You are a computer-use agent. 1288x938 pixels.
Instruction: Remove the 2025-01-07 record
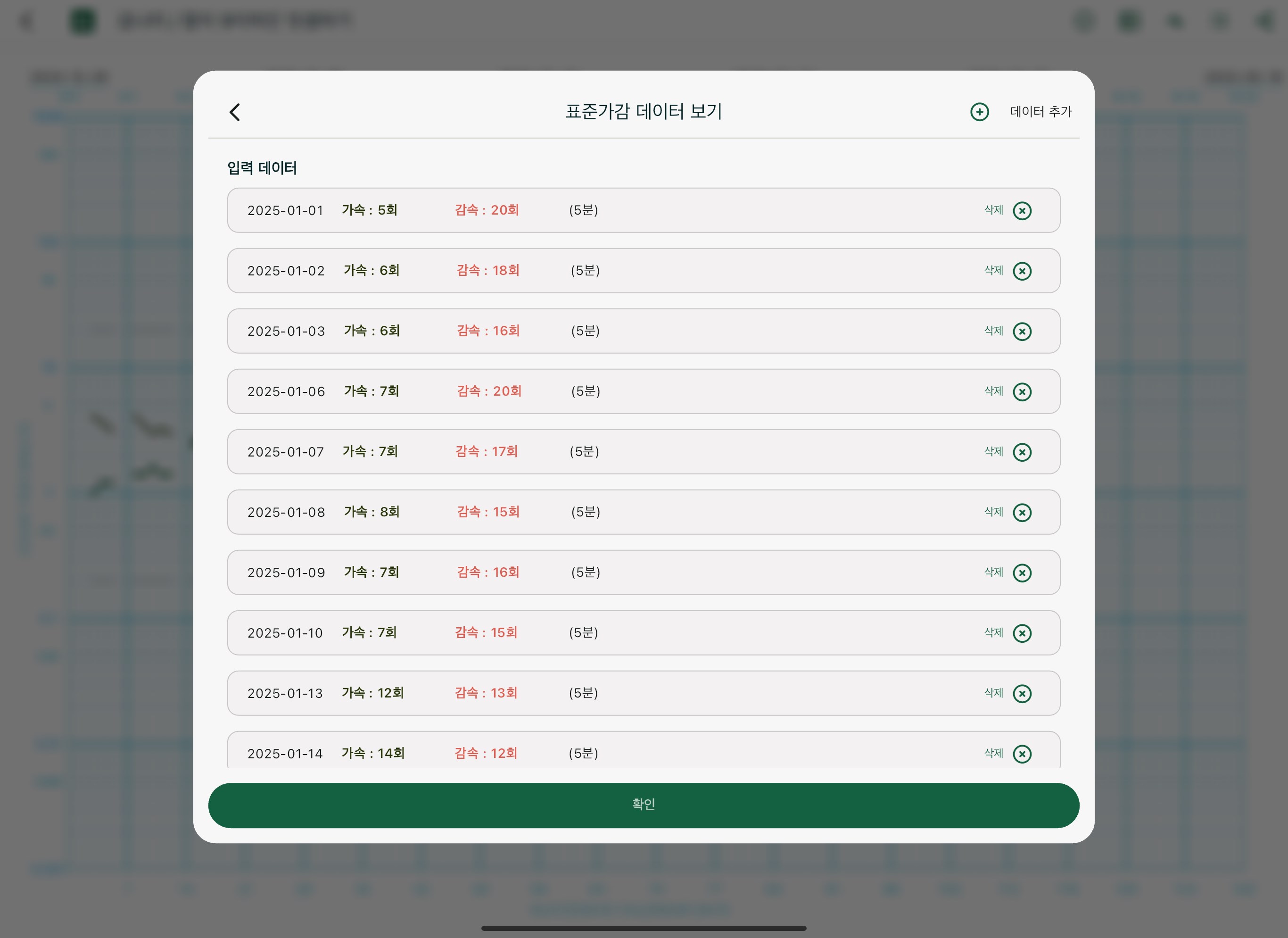tap(1021, 452)
